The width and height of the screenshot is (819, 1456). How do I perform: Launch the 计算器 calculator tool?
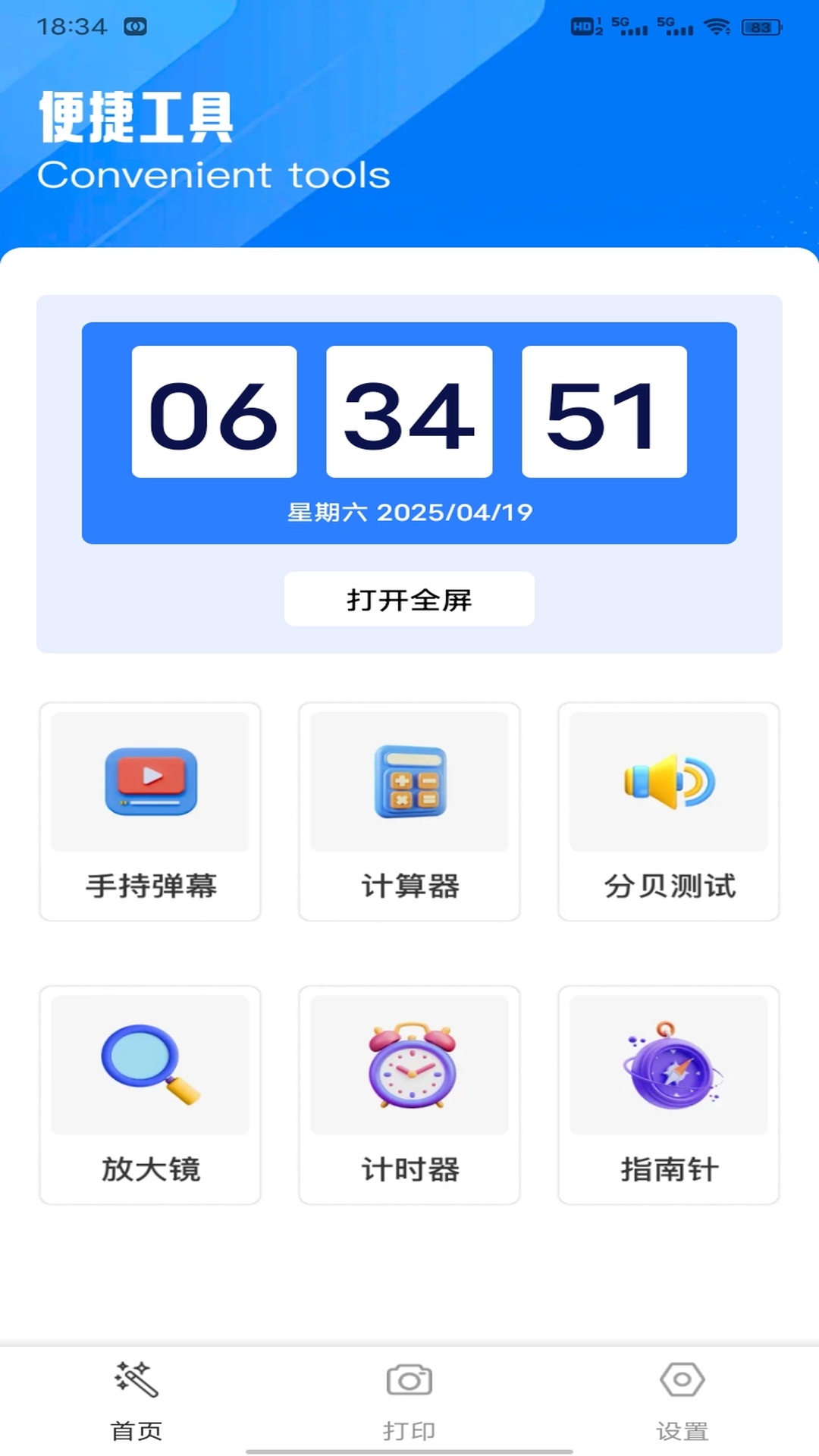(x=409, y=811)
